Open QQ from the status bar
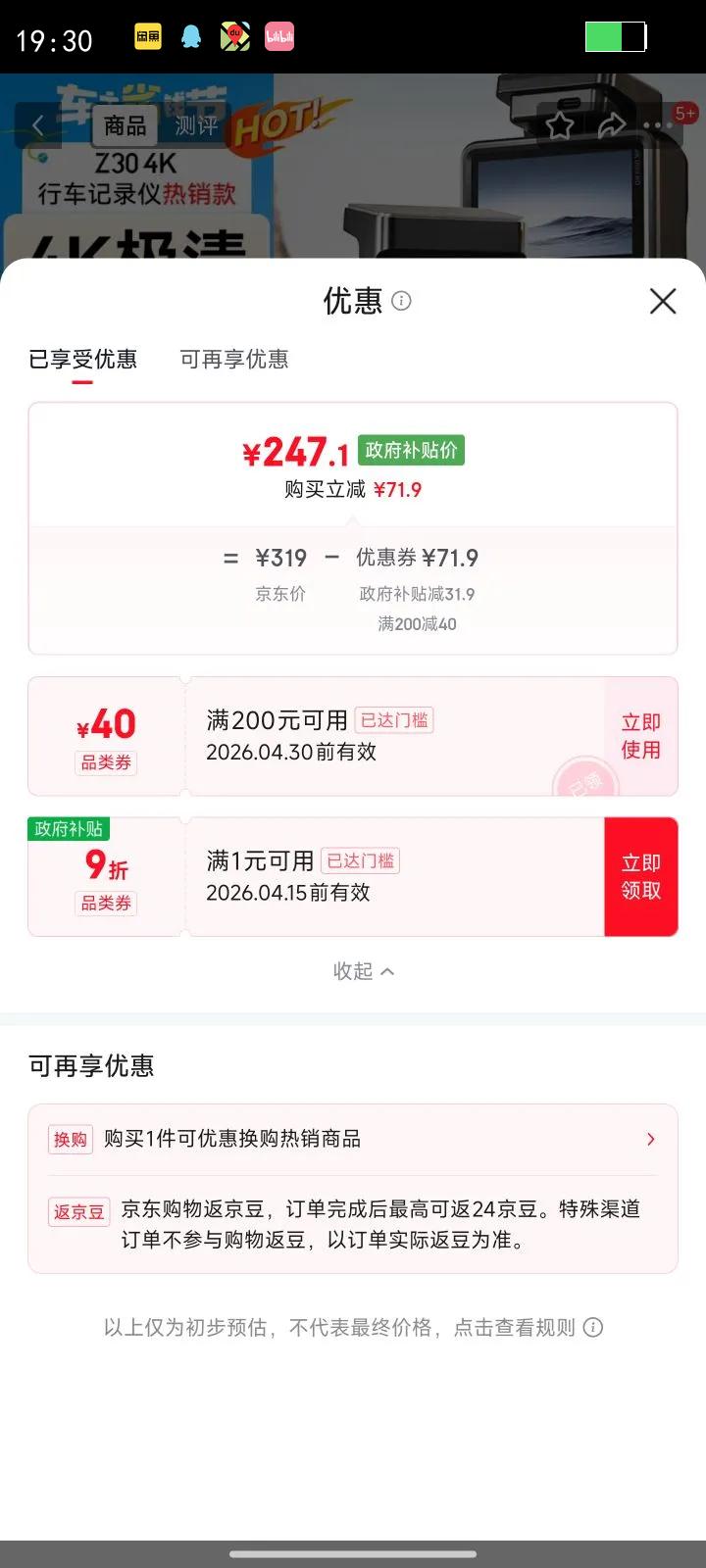 [192, 35]
